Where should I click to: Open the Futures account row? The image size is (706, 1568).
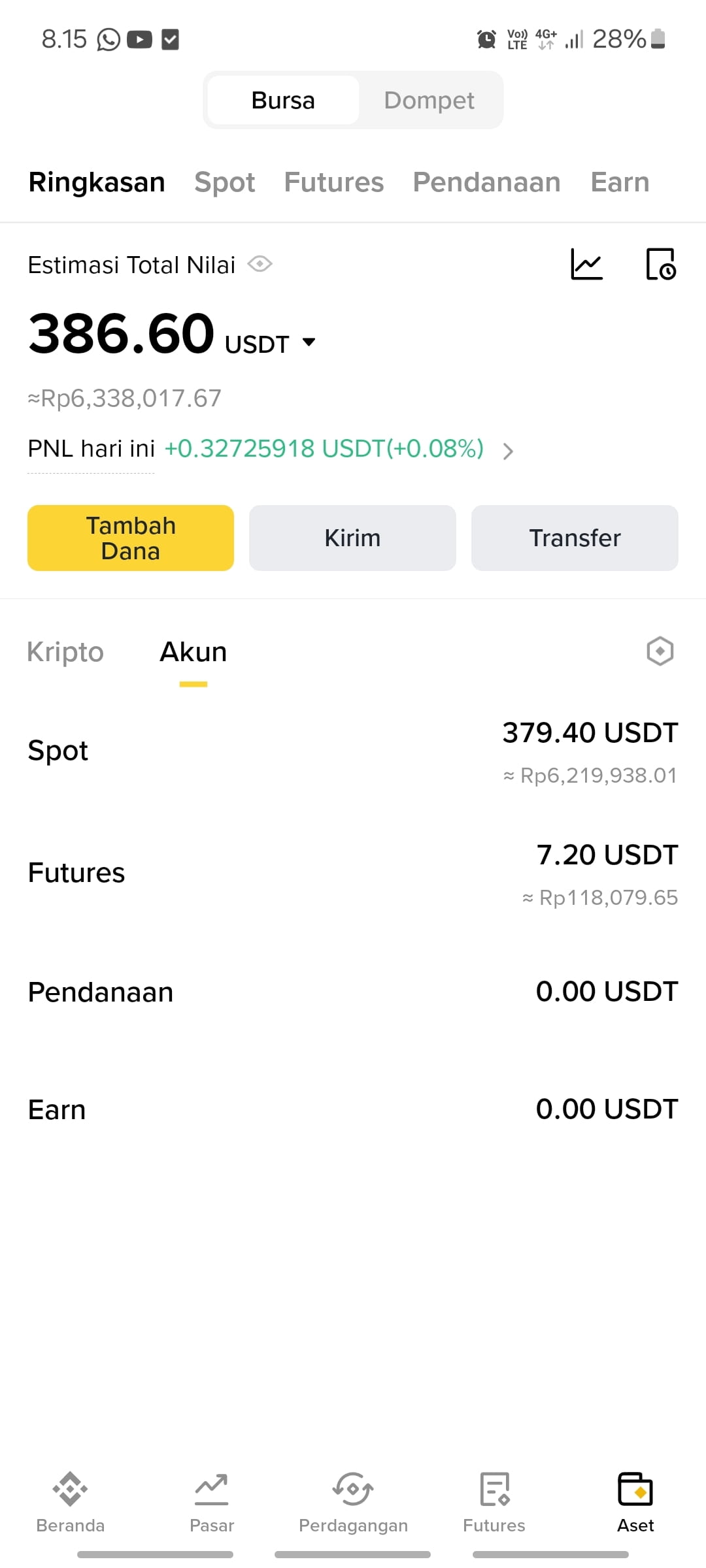(353, 874)
